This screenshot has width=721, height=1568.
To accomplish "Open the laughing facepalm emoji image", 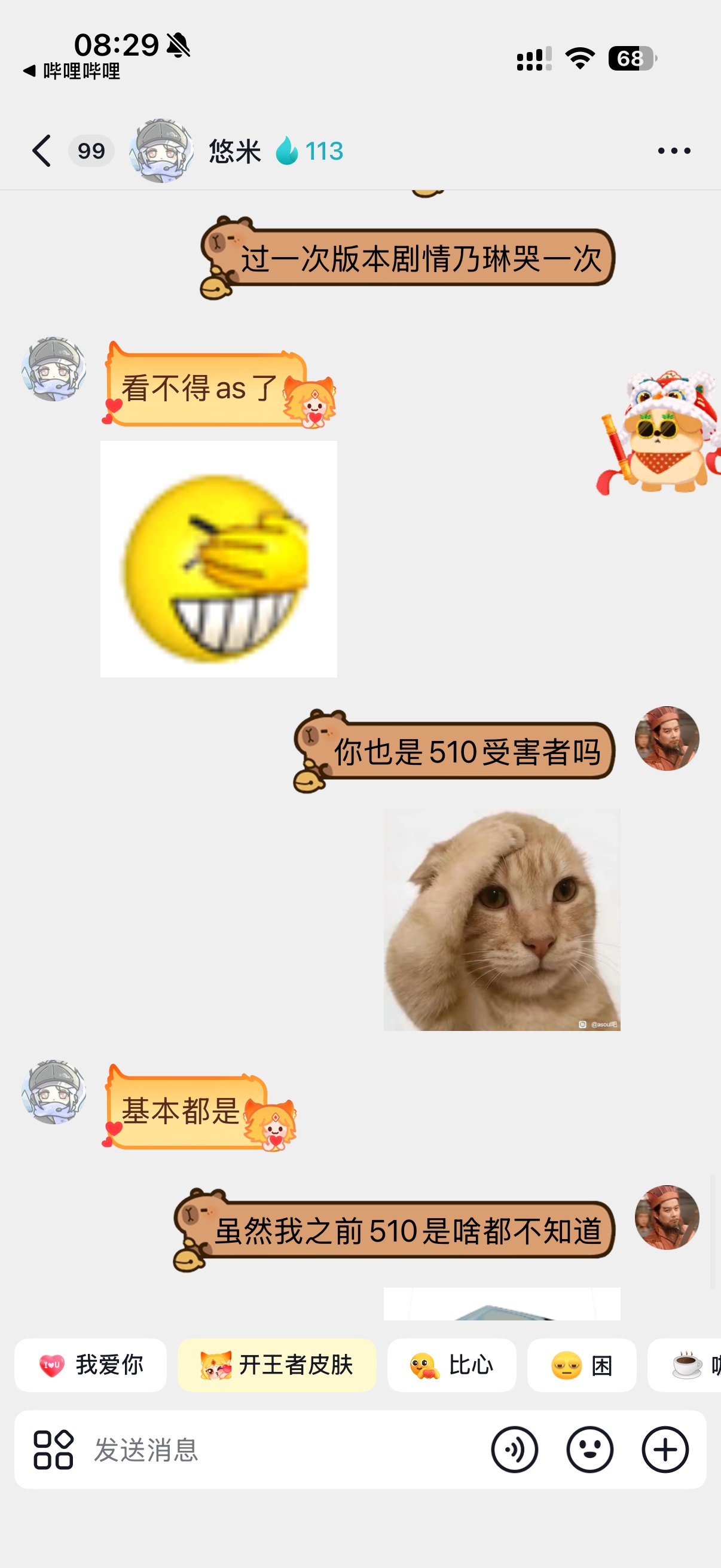I will point(218,559).
